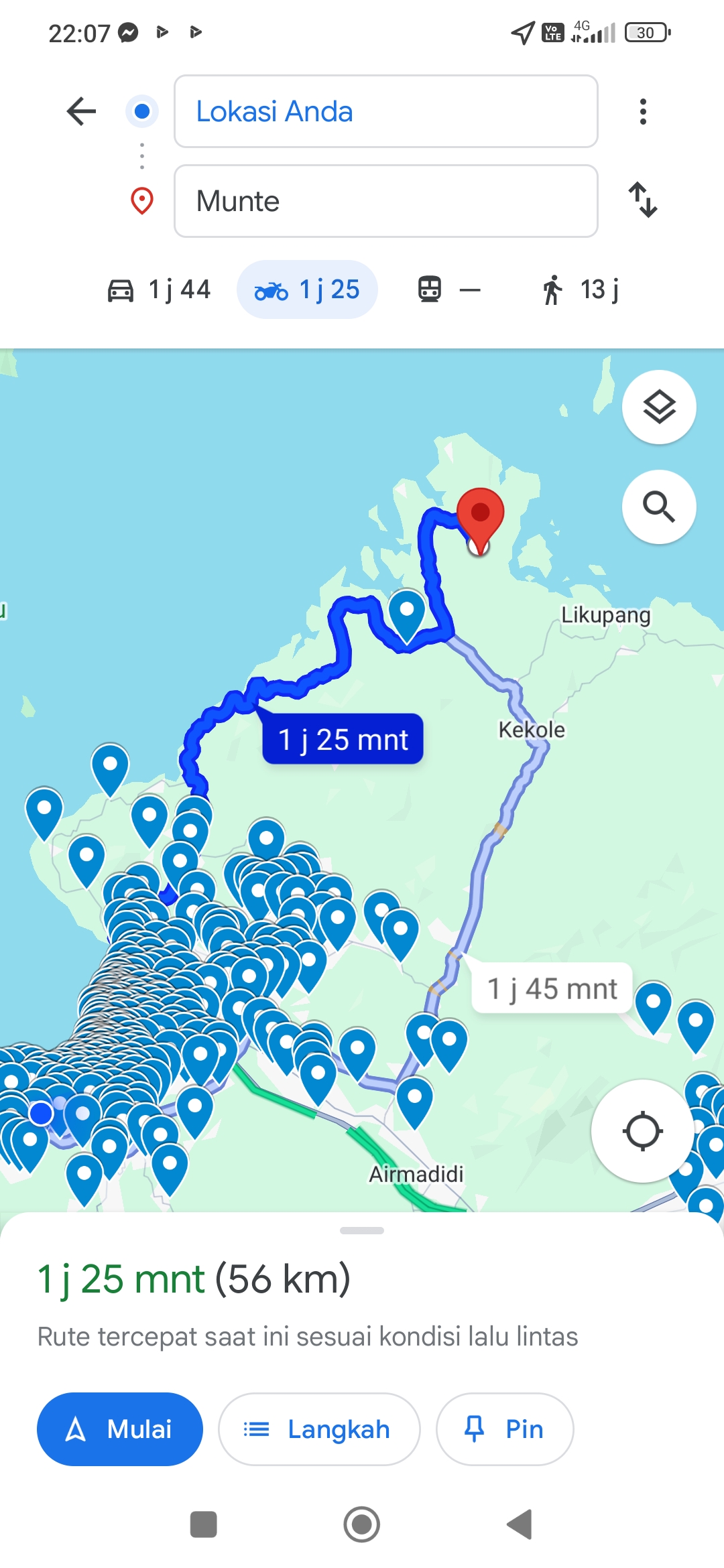
Task: Switch to public transit mode
Action: click(448, 289)
